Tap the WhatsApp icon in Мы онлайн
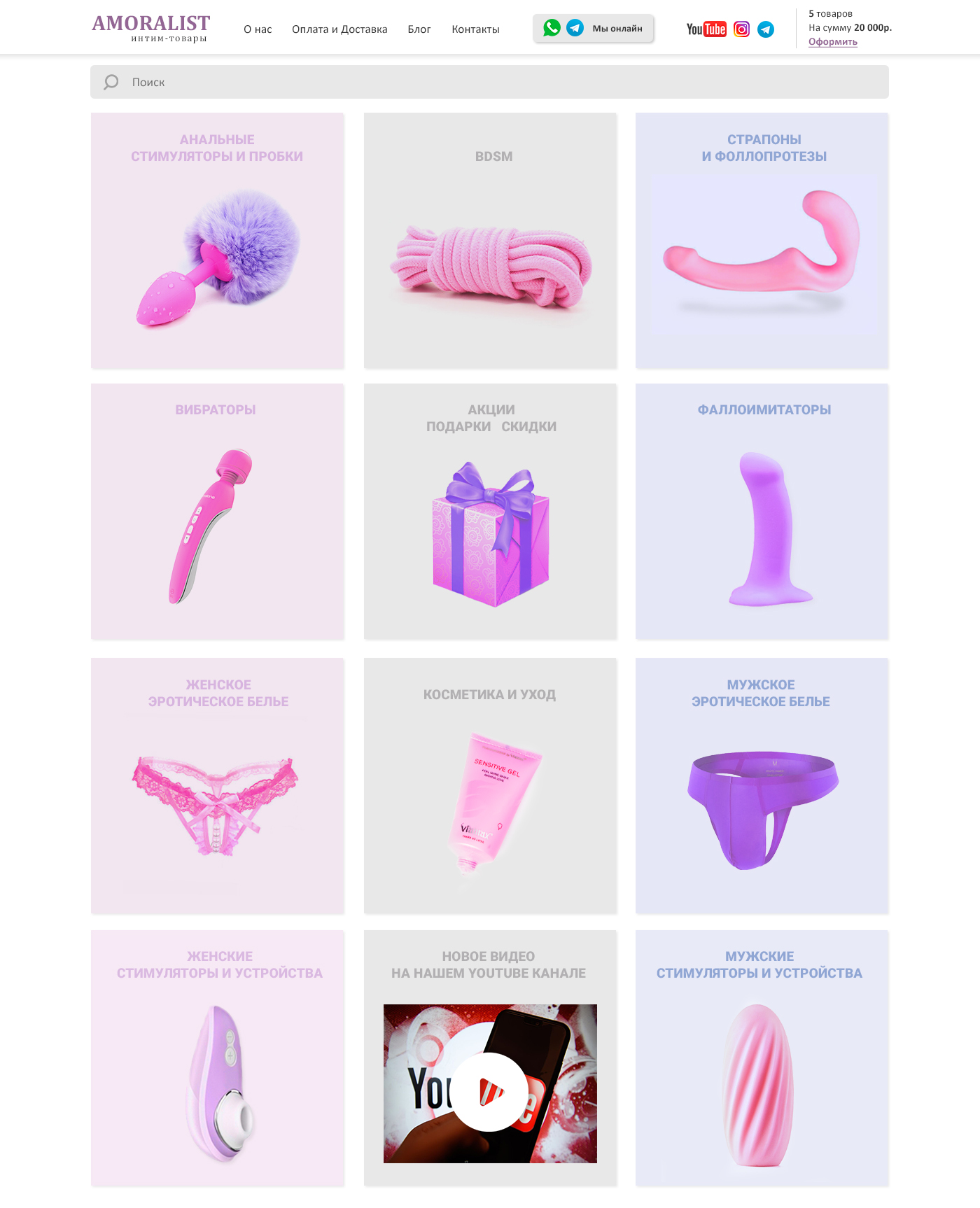This screenshot has height=1208, width=980. coord(552,28)
